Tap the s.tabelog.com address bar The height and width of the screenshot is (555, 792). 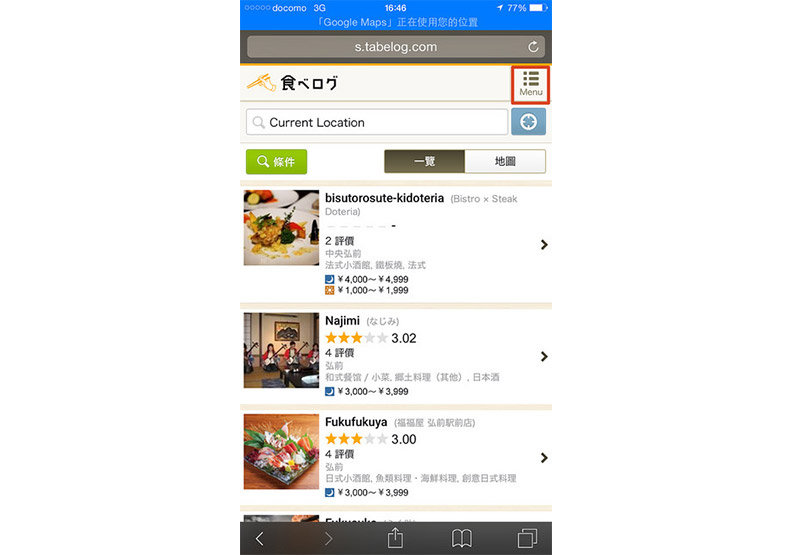tap(395, 47)
